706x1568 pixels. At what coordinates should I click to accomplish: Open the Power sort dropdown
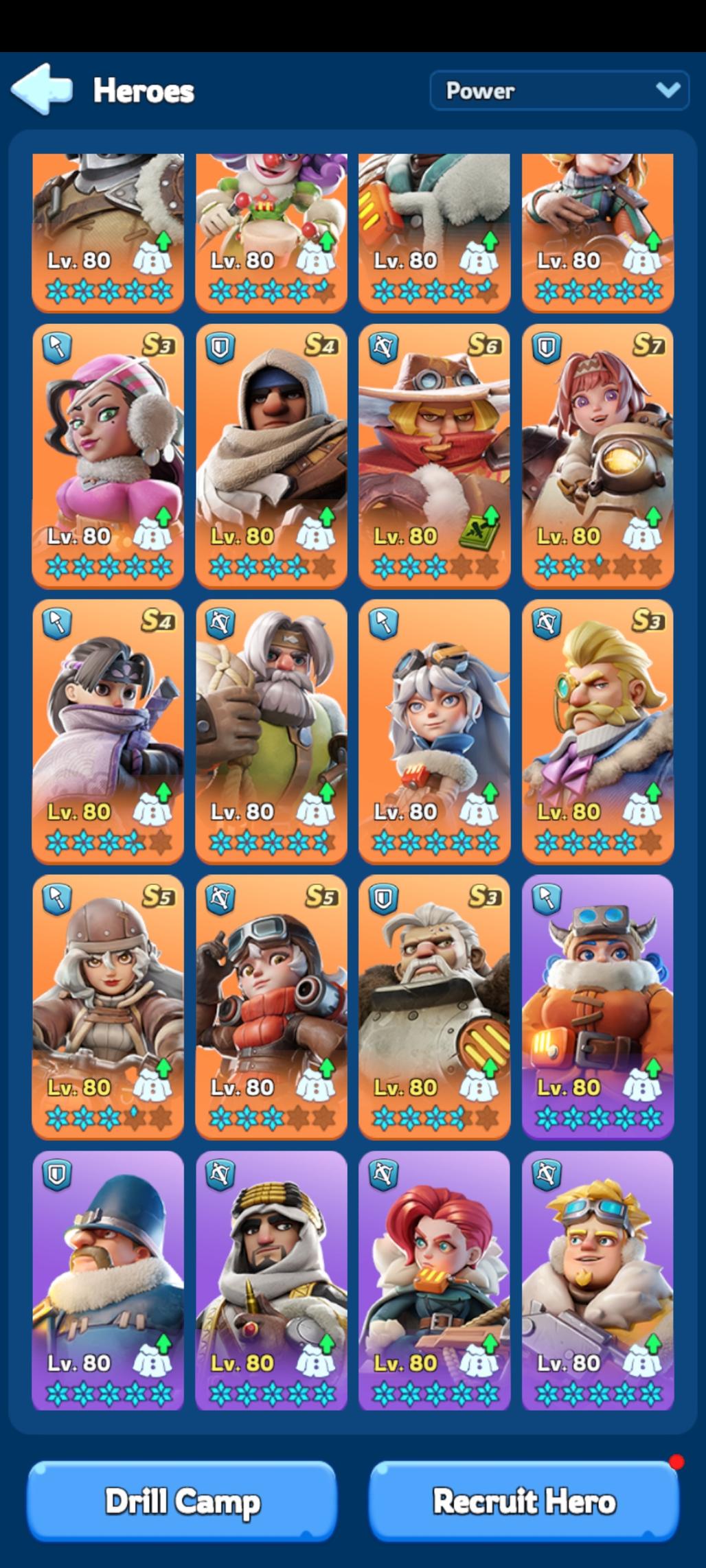pos(559,91)
